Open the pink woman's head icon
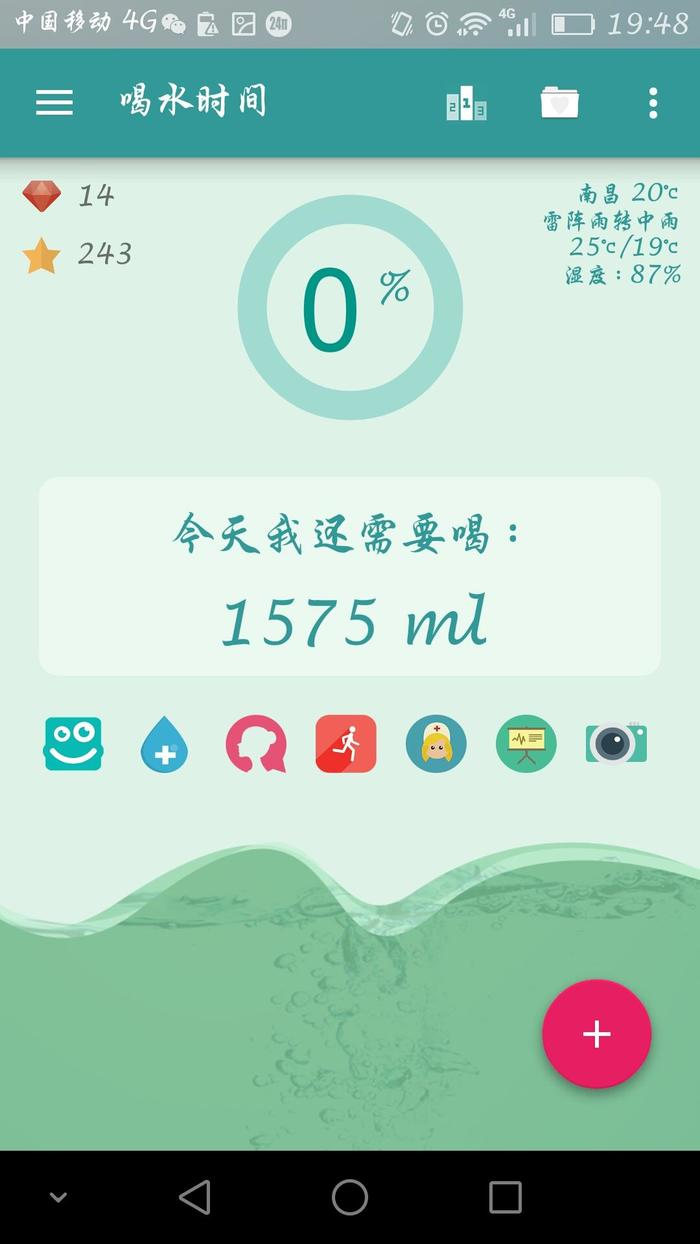 (x=255, y=744)
